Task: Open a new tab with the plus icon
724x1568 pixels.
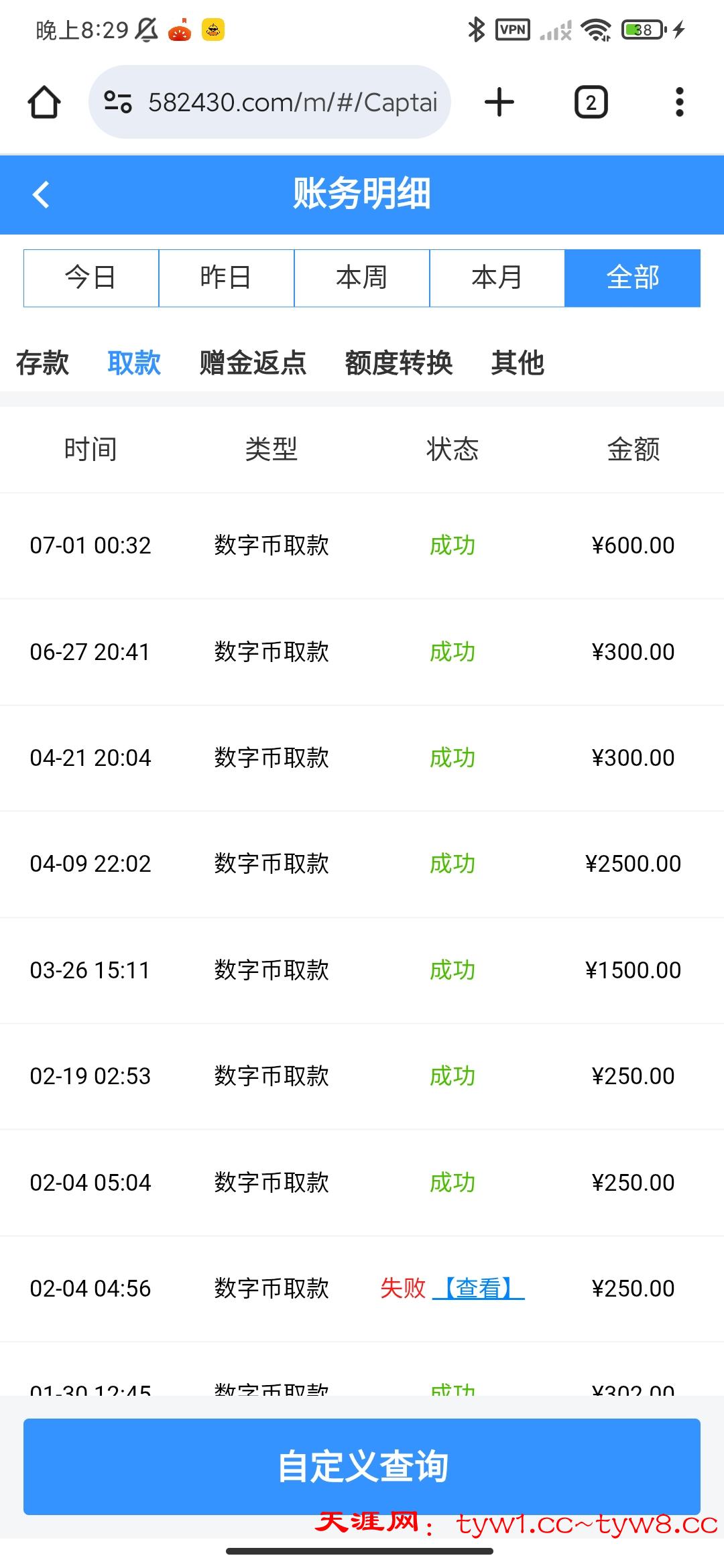Action: tap(500, 102)
